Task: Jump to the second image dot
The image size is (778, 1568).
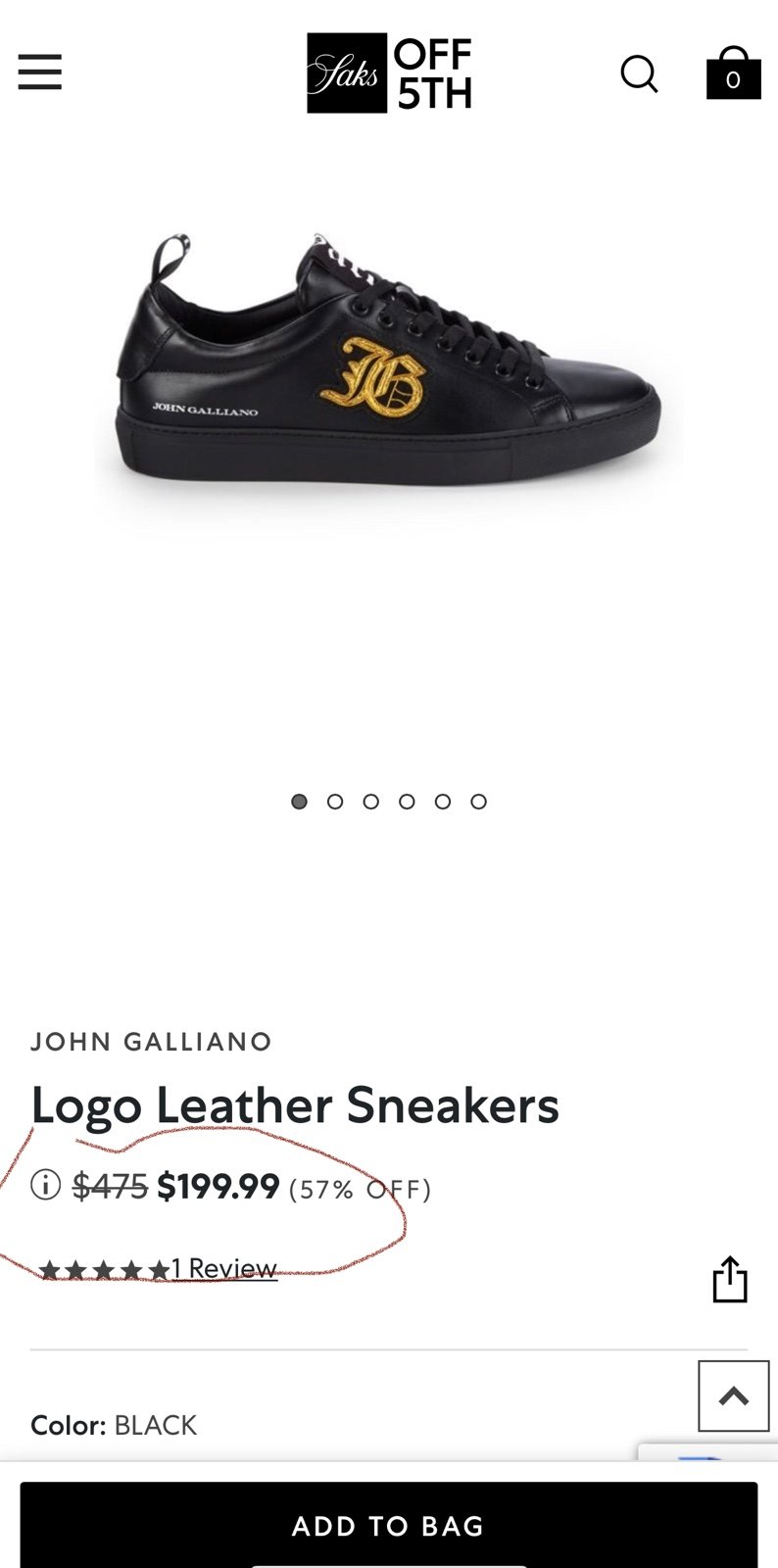Action: [x=335, y=802]
